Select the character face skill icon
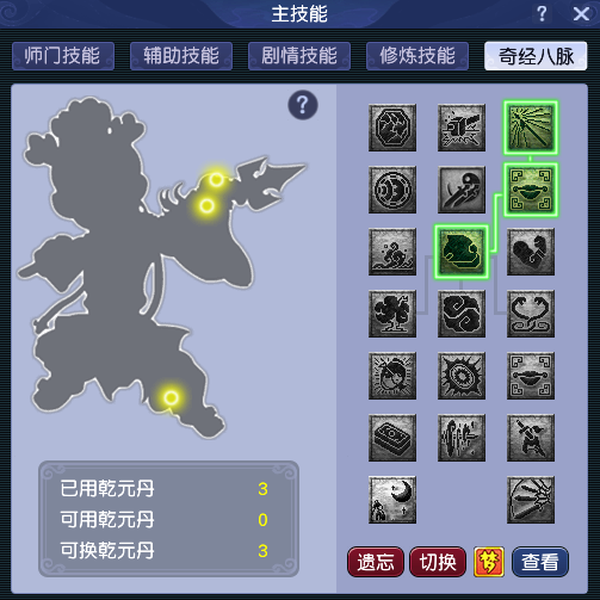600x600 pixels. pos(392,376)
